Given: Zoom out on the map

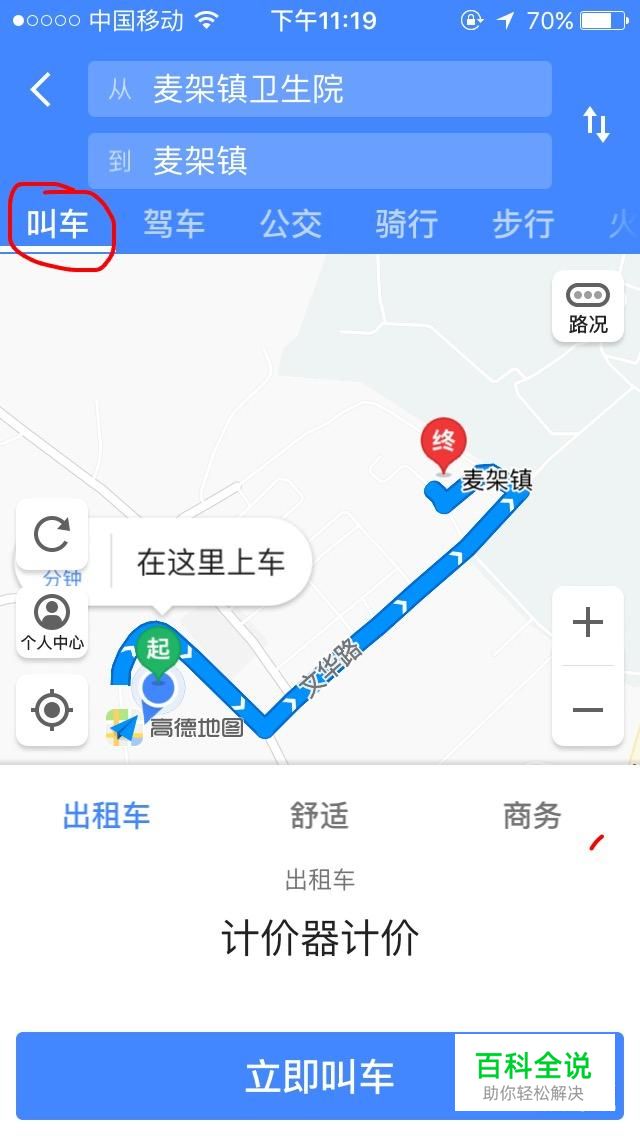Looking at the screenshot, I should click(x=588, y=709).
